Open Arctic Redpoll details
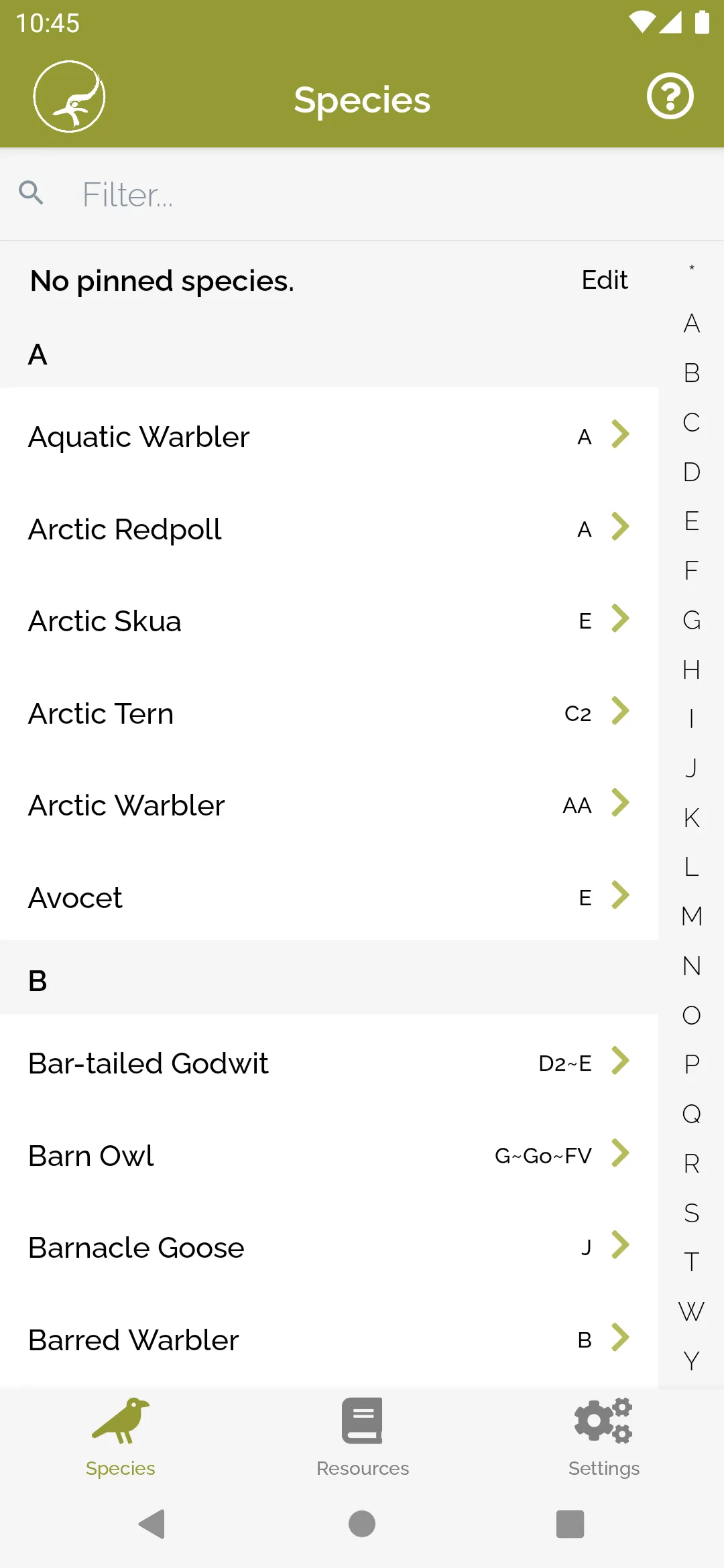Viewport: 724px width, 1568px height. [329, 529]
